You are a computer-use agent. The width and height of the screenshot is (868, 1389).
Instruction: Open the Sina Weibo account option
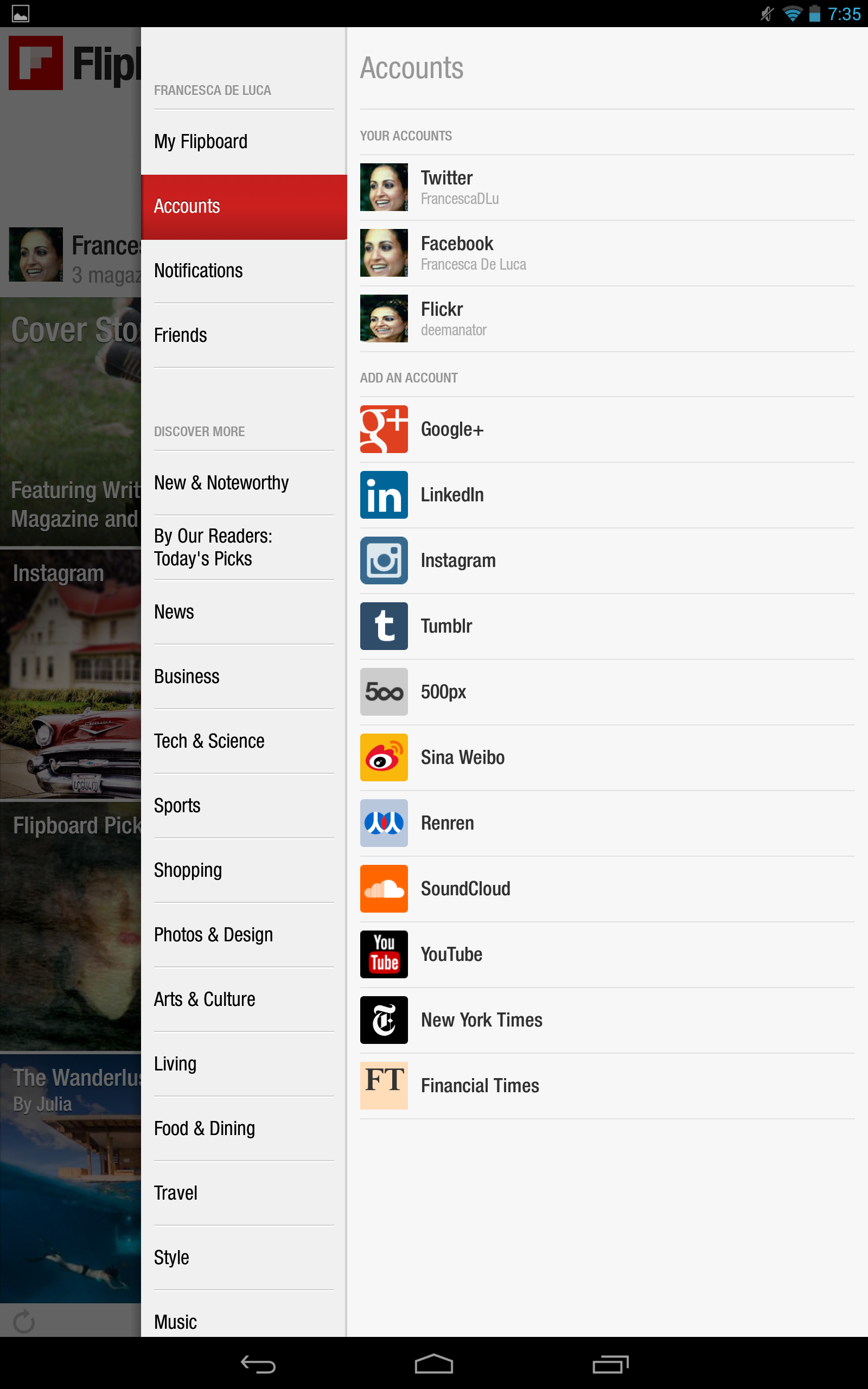606,757
